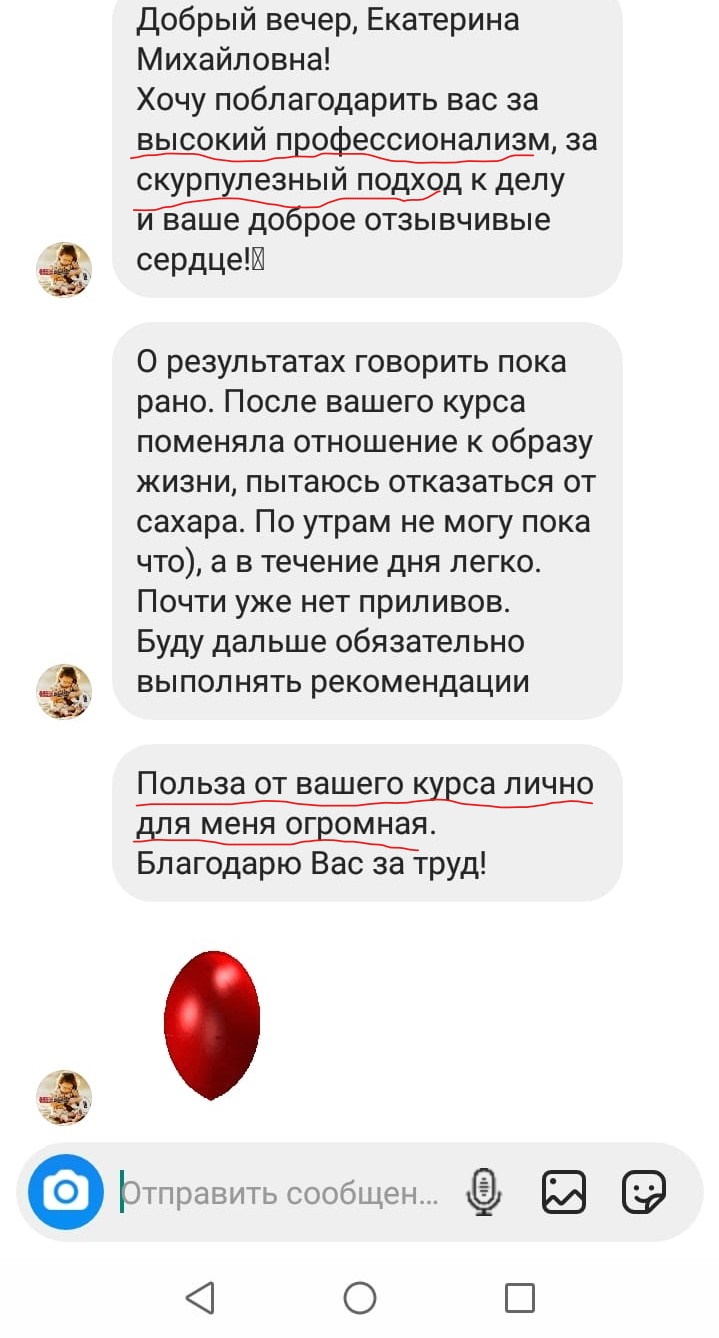The height and width of the screenshot is (1338, 719).
Task: Record a voice message with microphone
Action: click(x=483, y=1192)
